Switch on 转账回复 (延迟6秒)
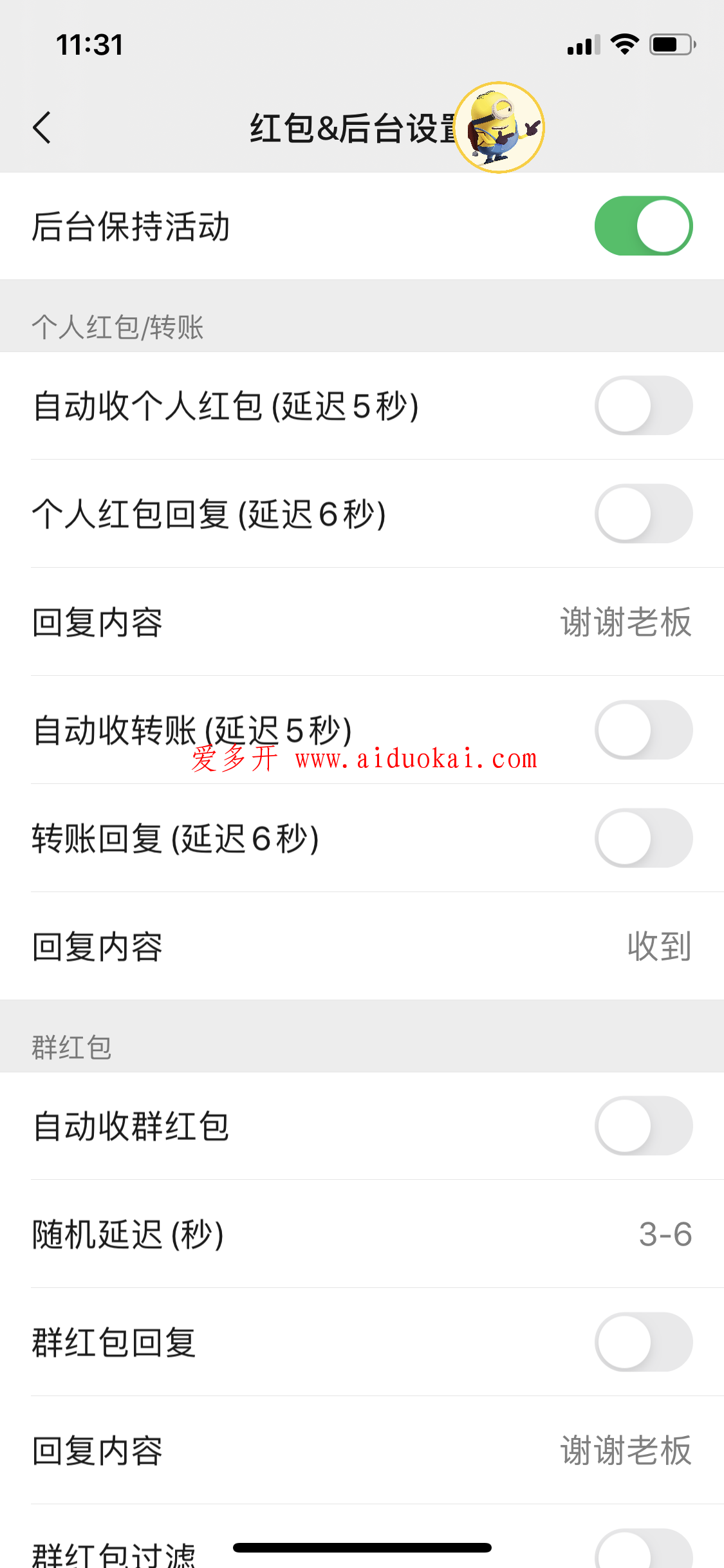Image resolution: width=724 pixels, height=1568 pixels. click(644, 838)
